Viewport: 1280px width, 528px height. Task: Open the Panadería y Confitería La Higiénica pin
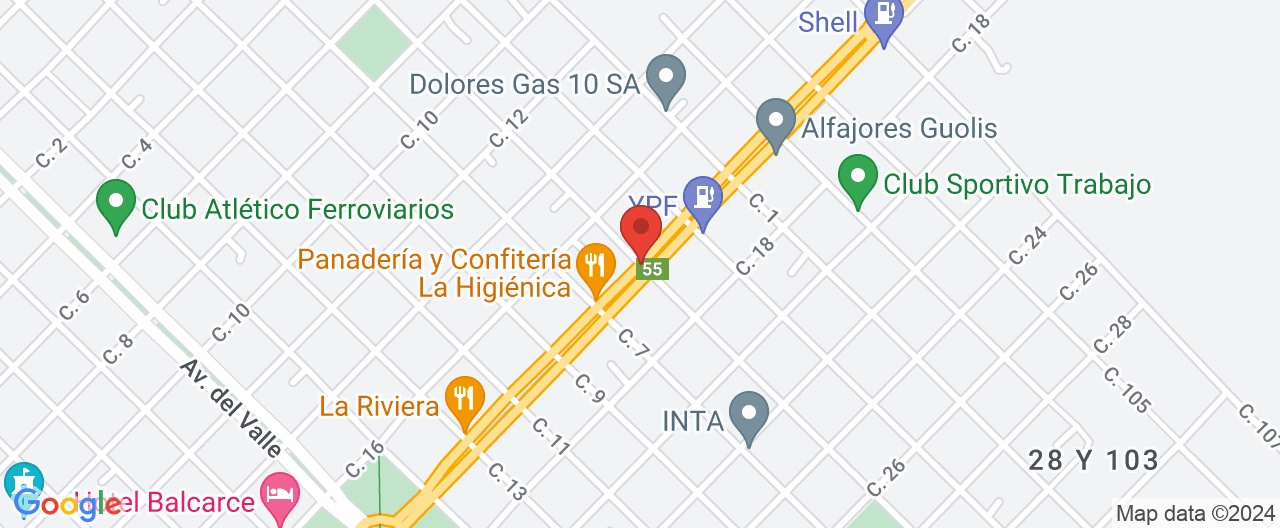(596, 266)
